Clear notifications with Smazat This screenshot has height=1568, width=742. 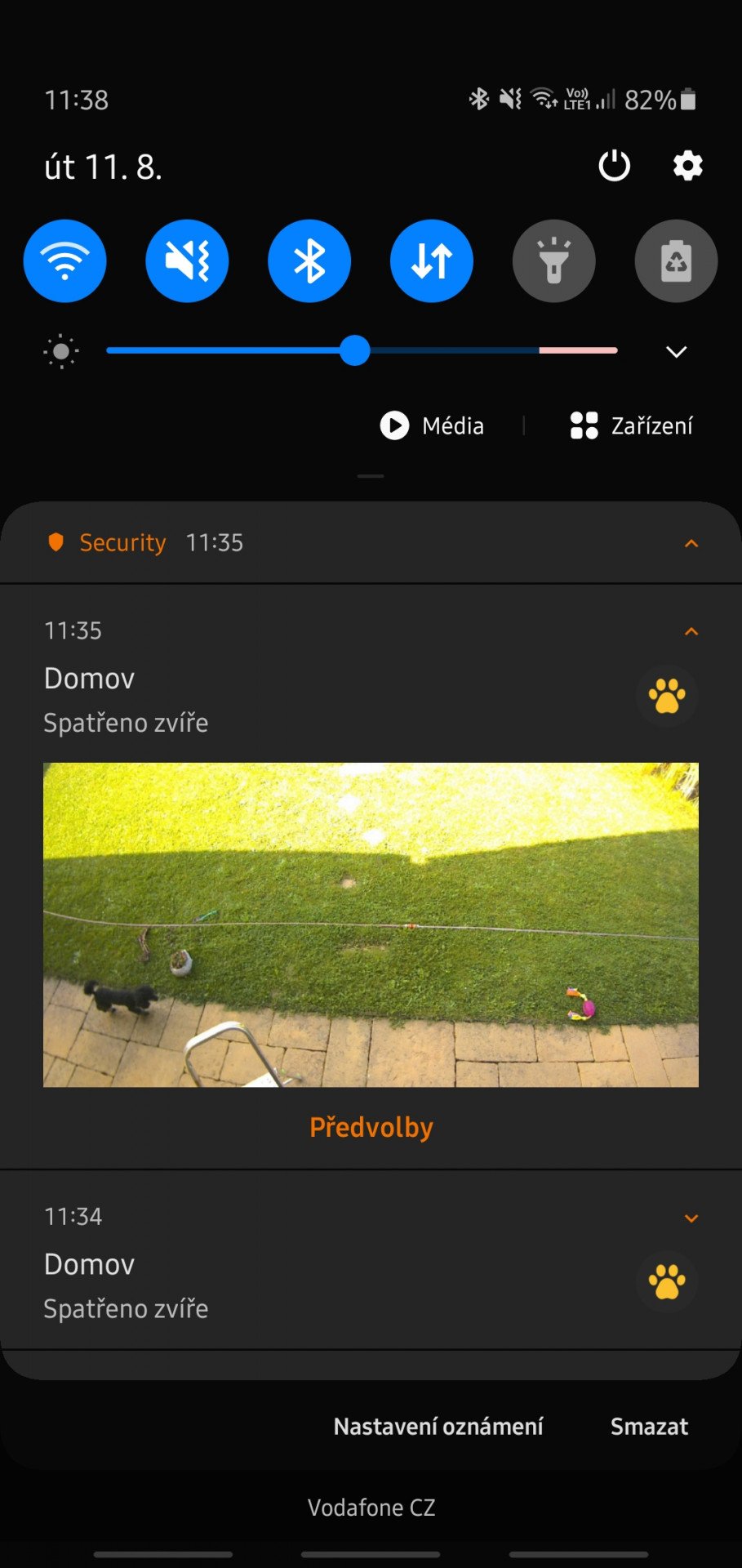(650, 1427)
